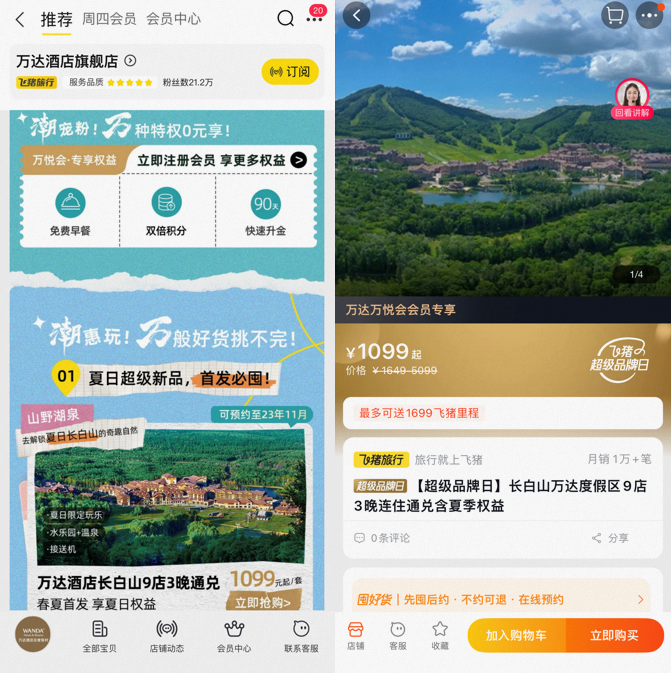The height and width of the screenshot is (673, 671).
Task: Open 万达酒店旗舰店 store details arrow
Action: [130, 61]
